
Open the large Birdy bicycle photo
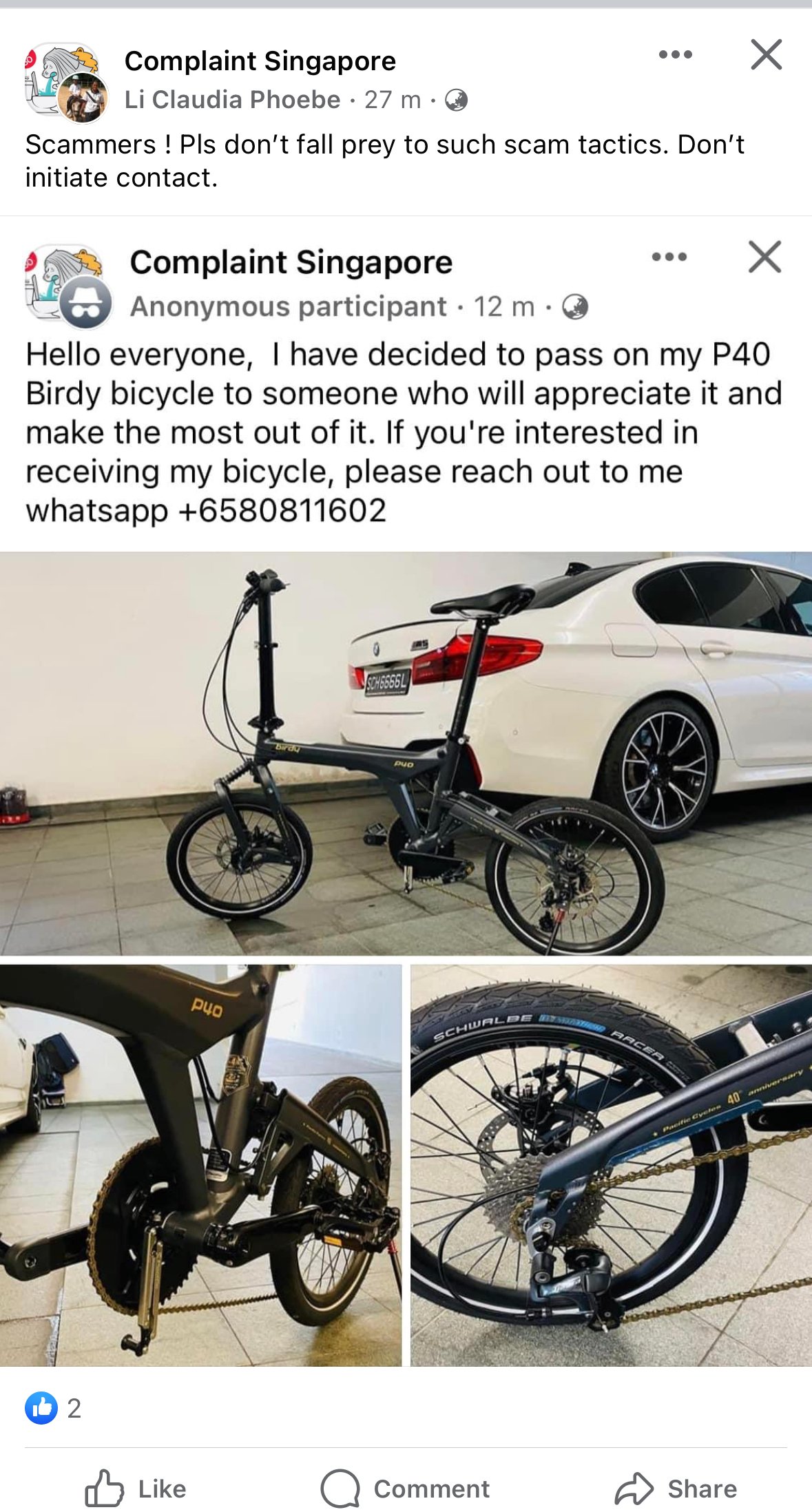(x=406, y=753)
